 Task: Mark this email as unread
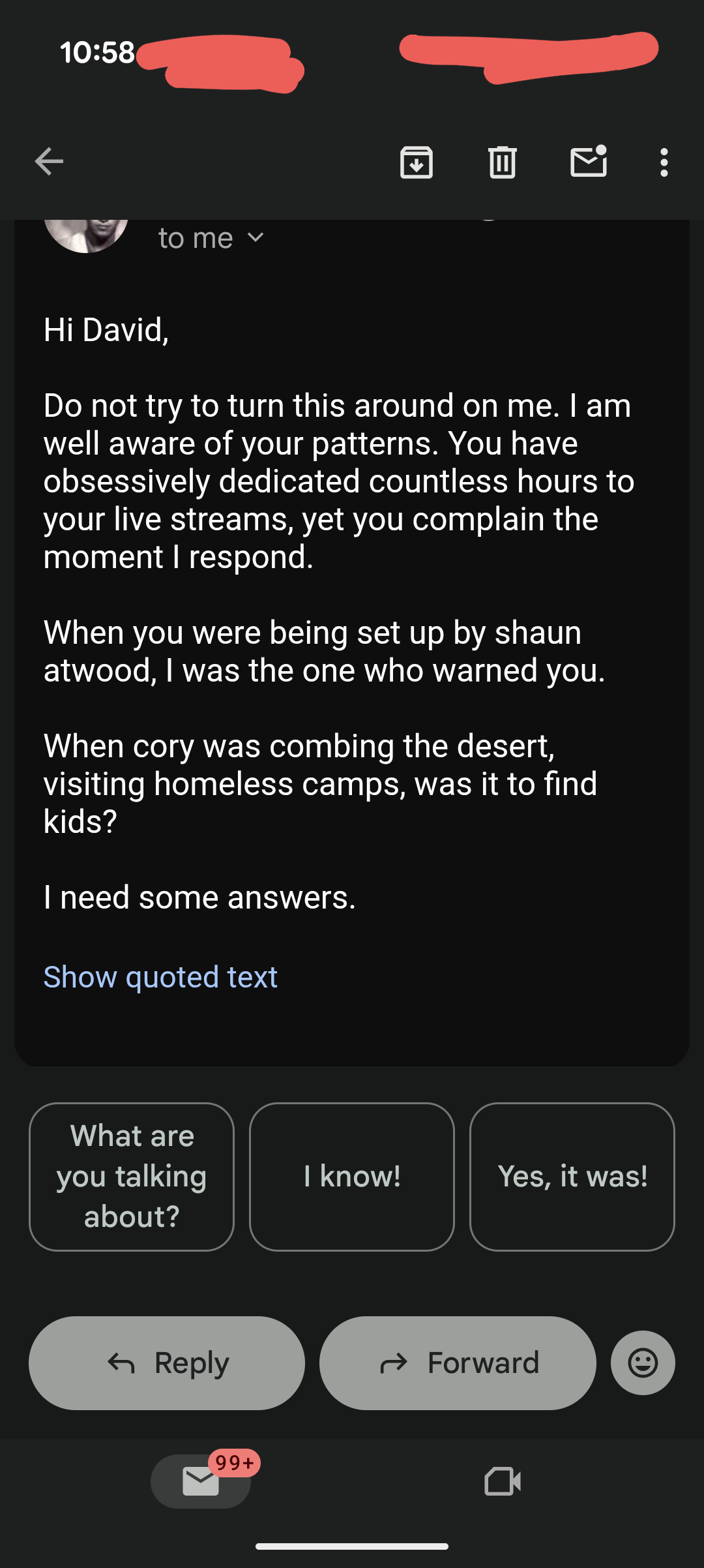(x=589, y=162)
